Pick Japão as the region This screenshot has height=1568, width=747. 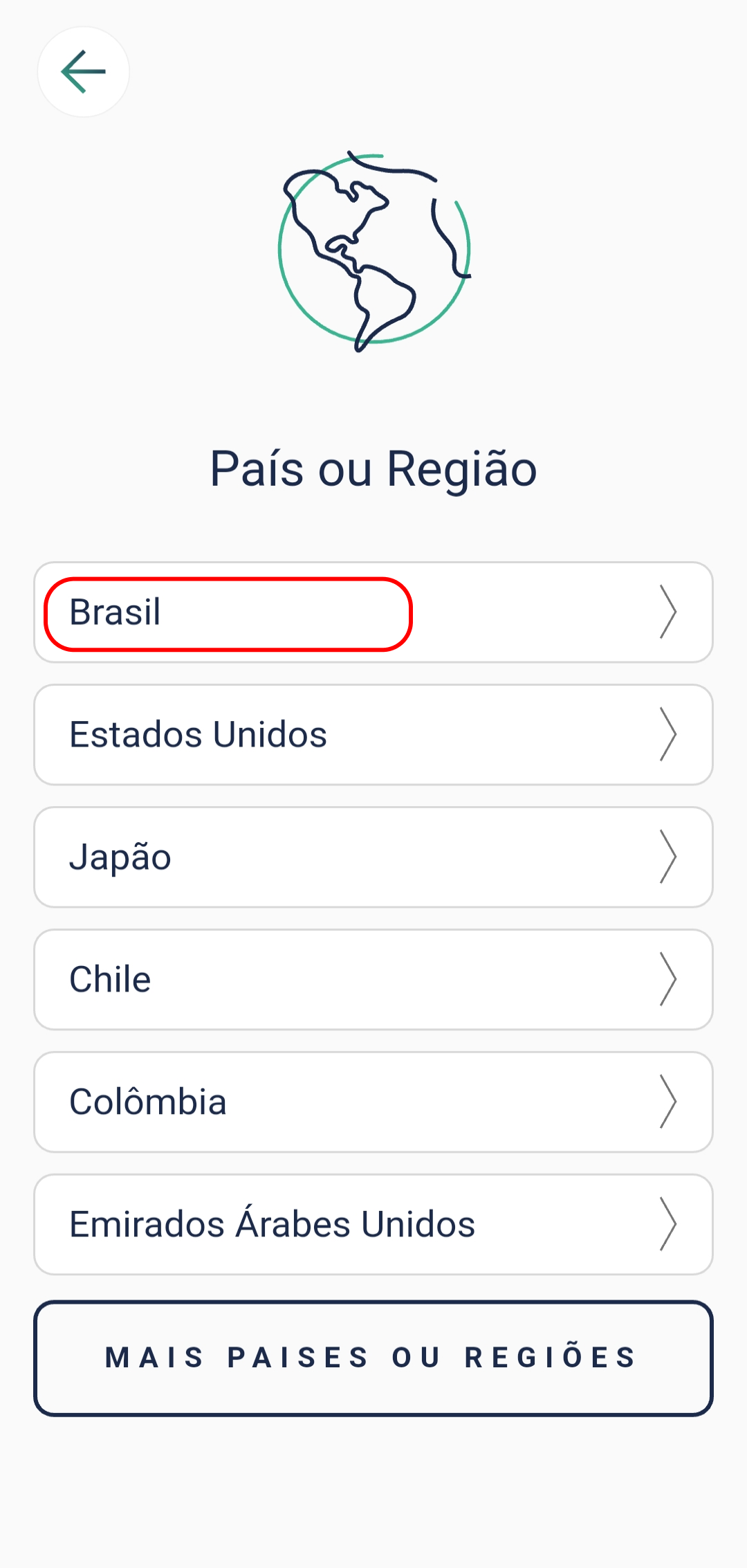click(x=373, y=857)
